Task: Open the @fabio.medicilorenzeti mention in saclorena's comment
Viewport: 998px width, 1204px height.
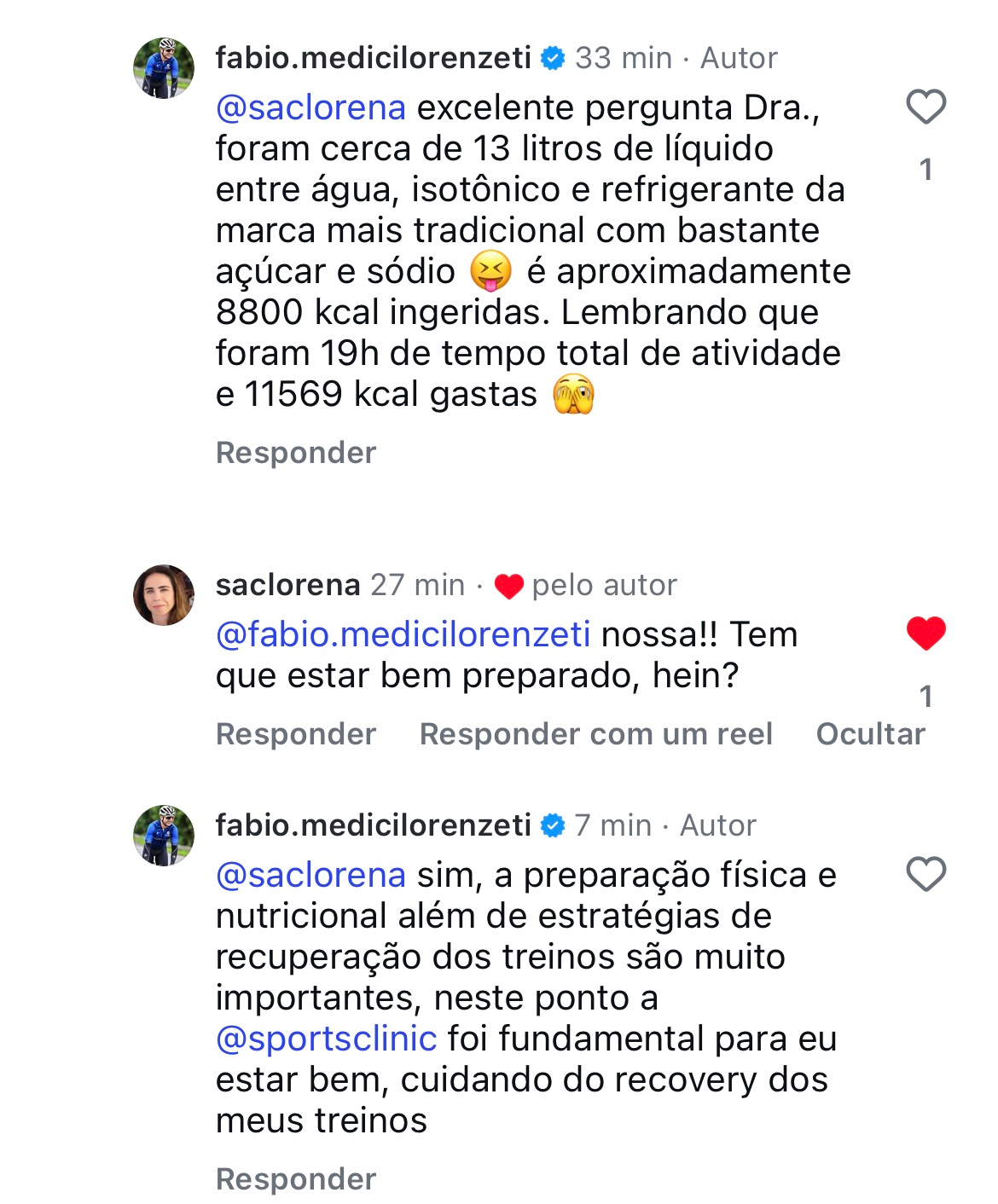Action: (403, 634)
